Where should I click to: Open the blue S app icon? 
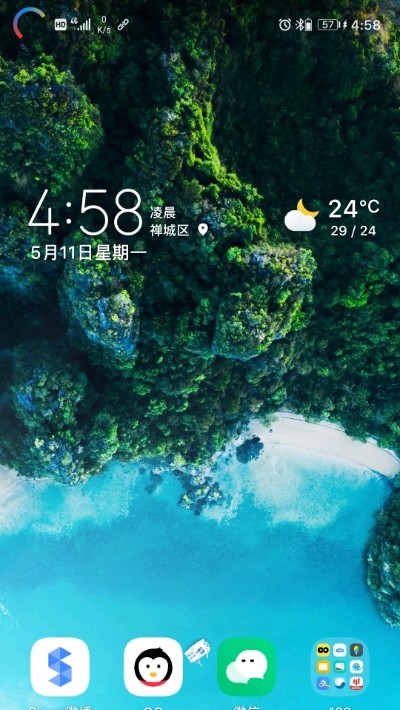[60, 667]
